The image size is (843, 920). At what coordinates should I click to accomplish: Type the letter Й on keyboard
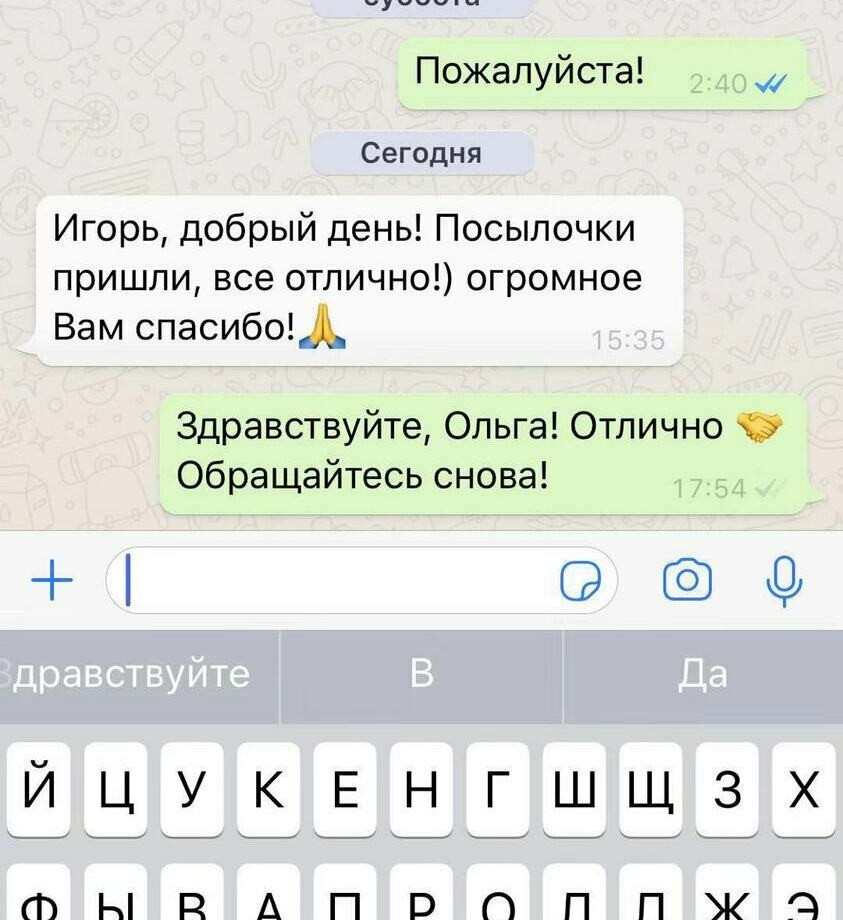pos(41,790)
